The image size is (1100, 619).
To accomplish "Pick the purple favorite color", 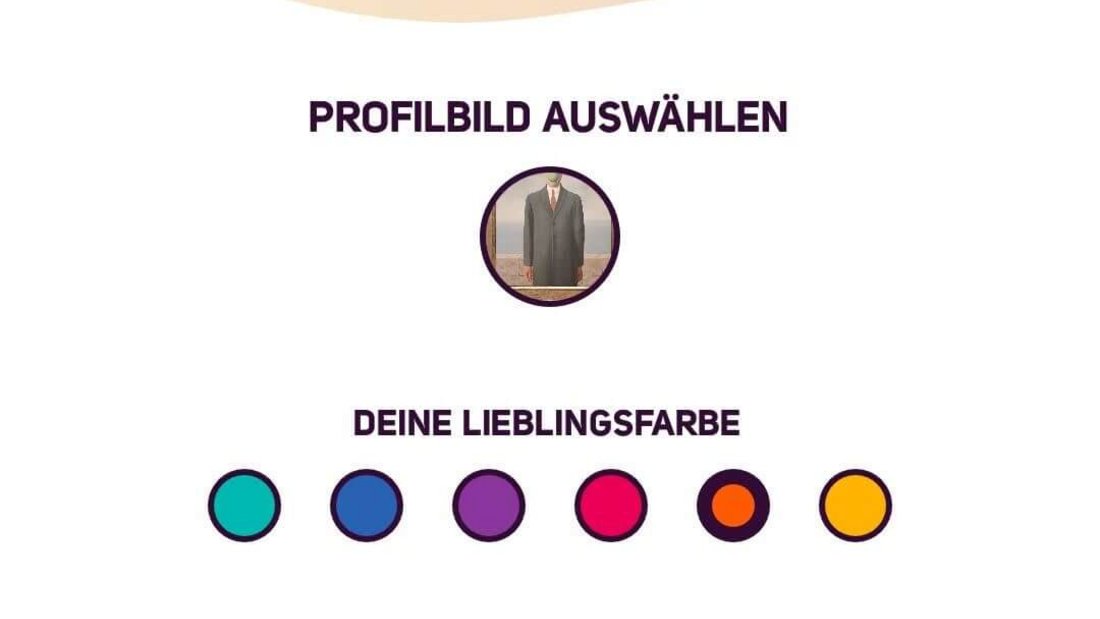I will pyautogui.click(x=489, y=505).
